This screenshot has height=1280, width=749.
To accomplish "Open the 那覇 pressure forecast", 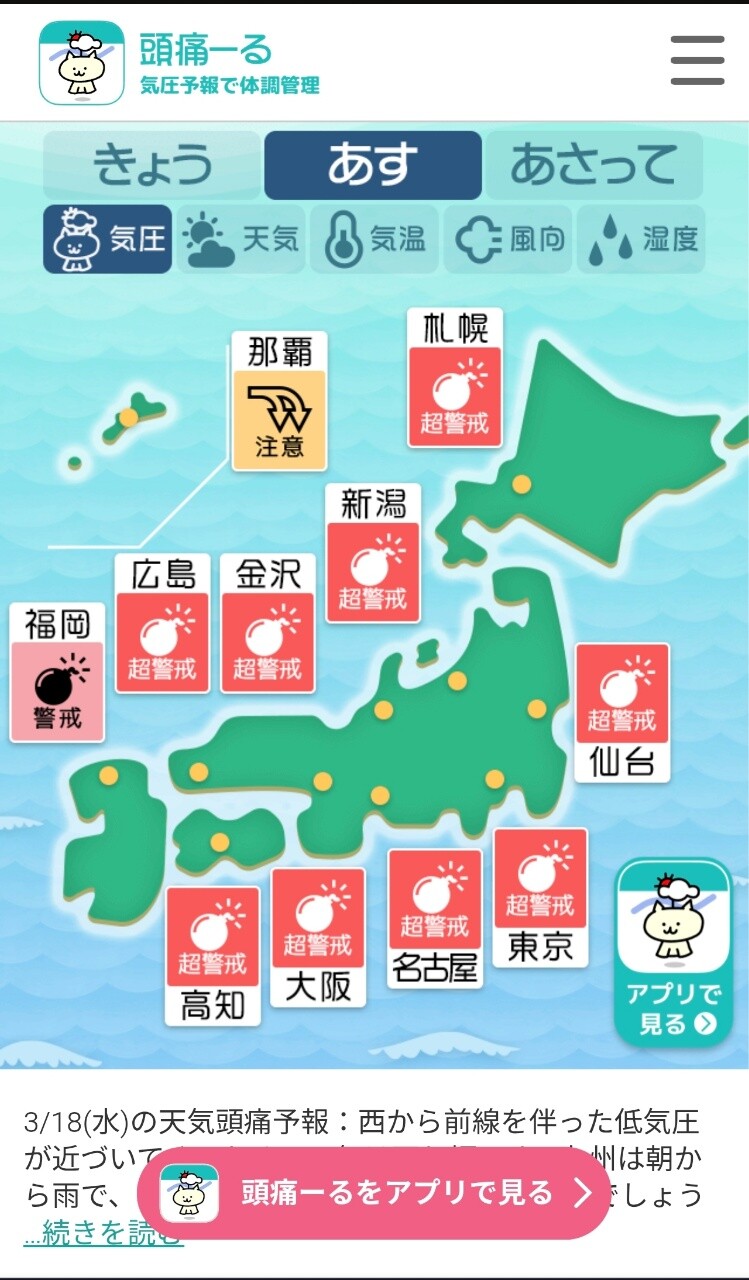I will [279, 402].
